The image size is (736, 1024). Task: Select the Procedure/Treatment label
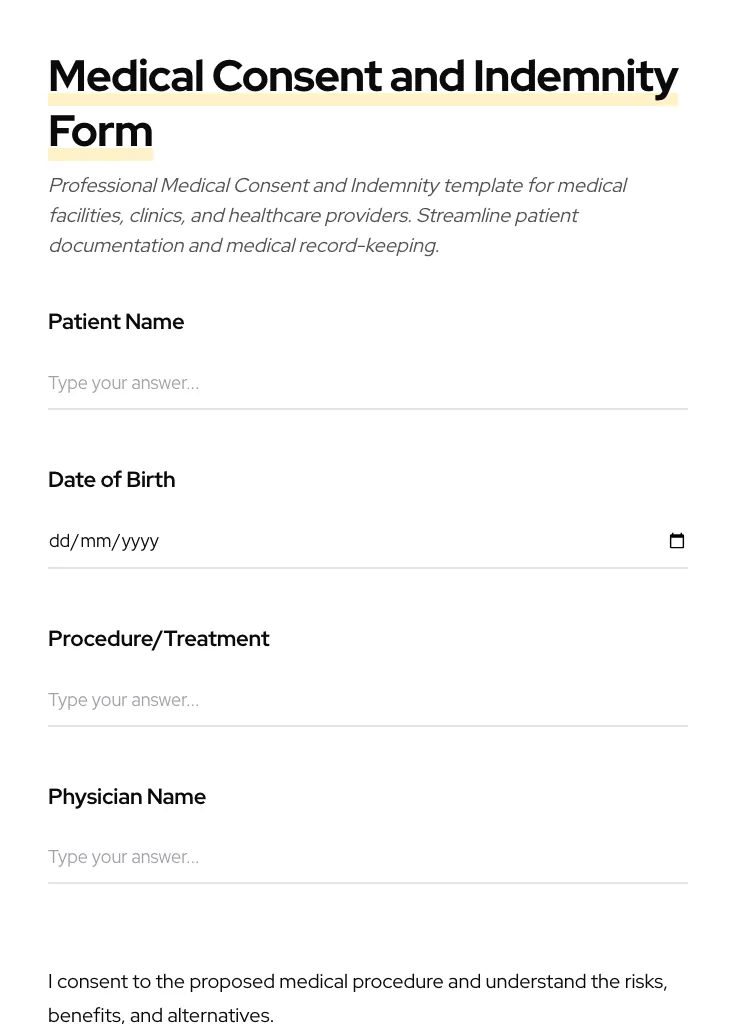tap(159, 638)
